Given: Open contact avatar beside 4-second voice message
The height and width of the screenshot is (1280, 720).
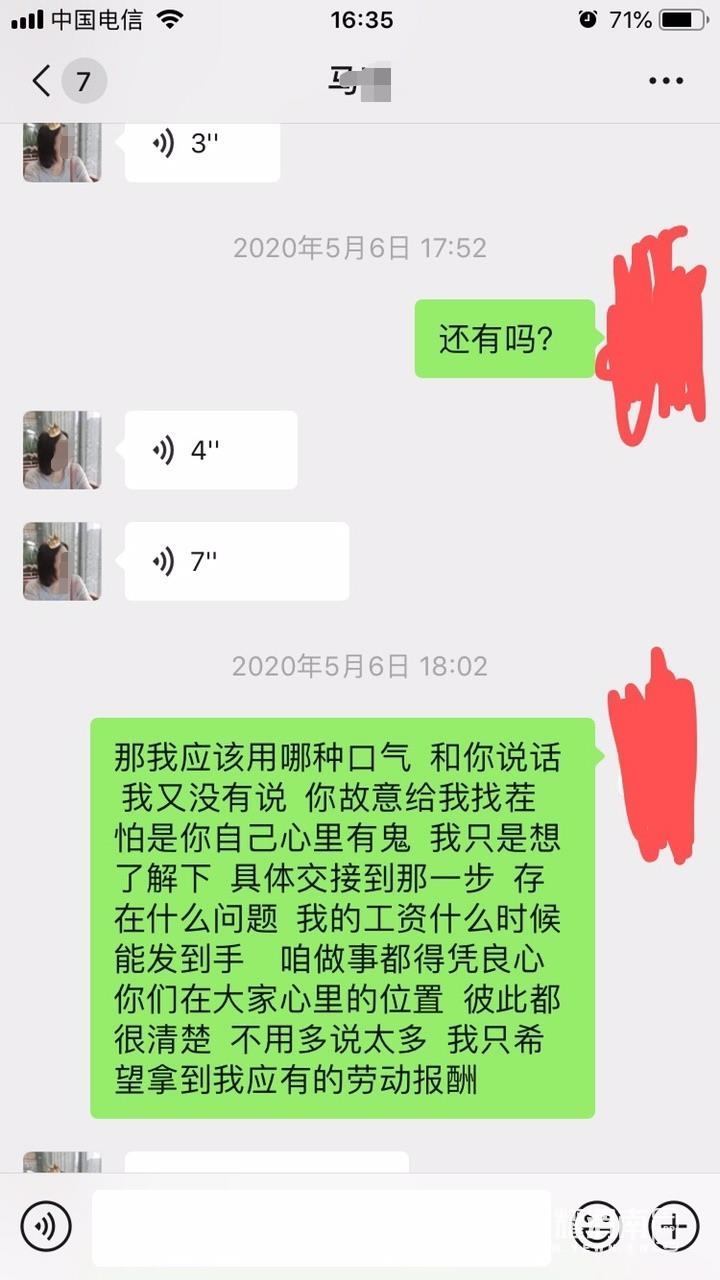Looking at the screenshot, I should tap(62, 450).
